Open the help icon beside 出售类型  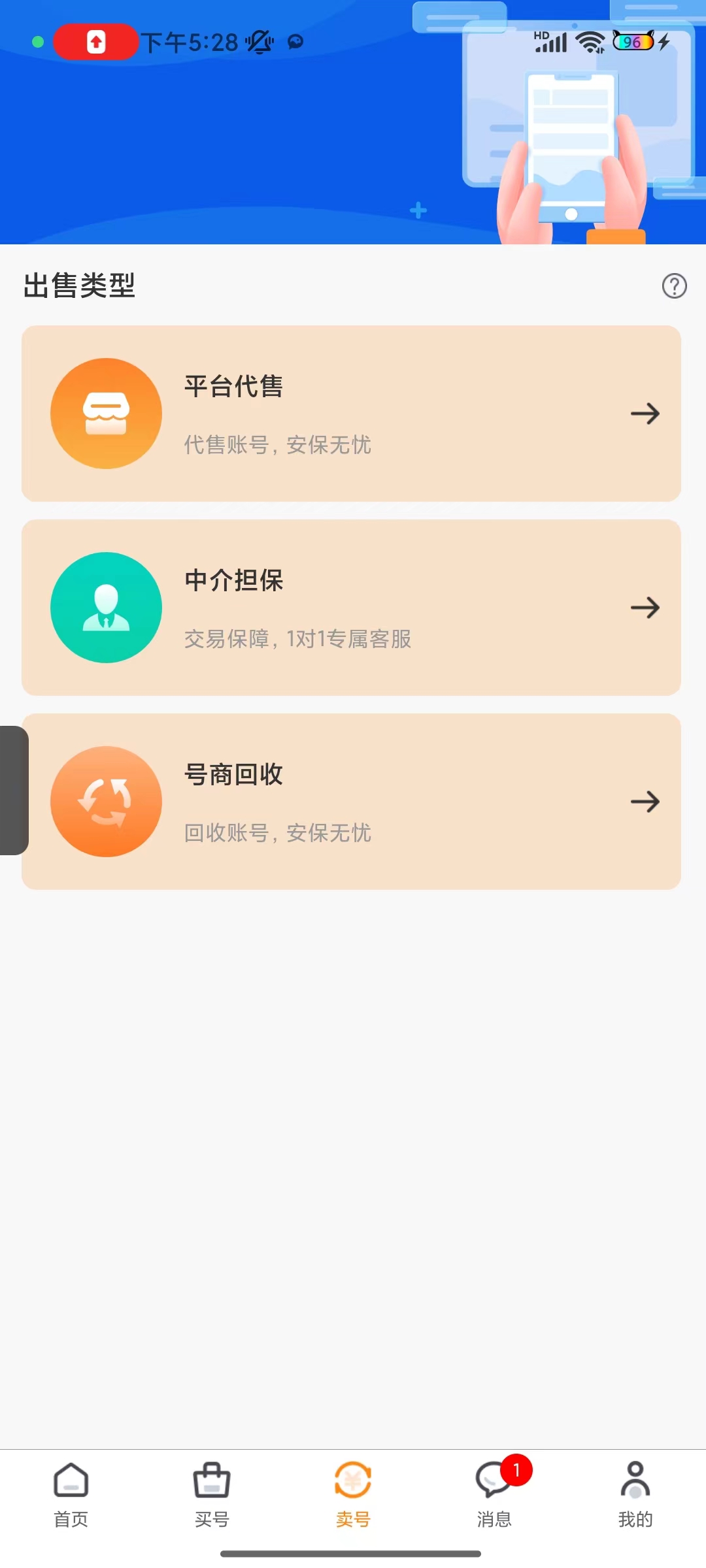pyautogui.click(x=674, y=286)
